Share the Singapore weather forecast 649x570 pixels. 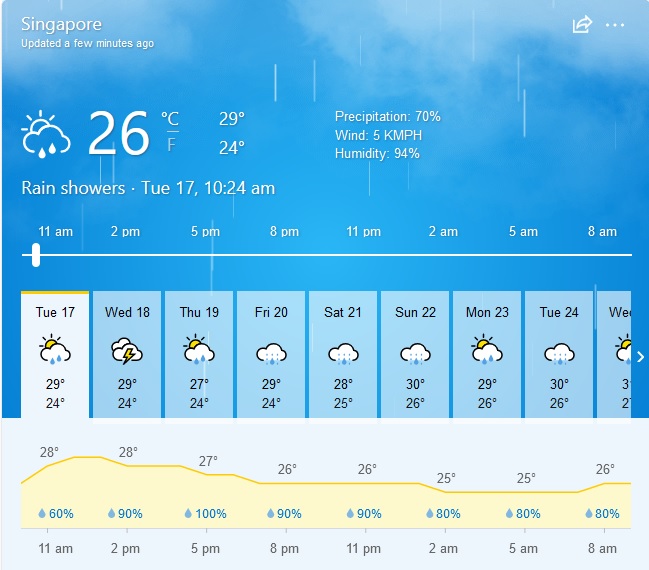click(582, 25)
